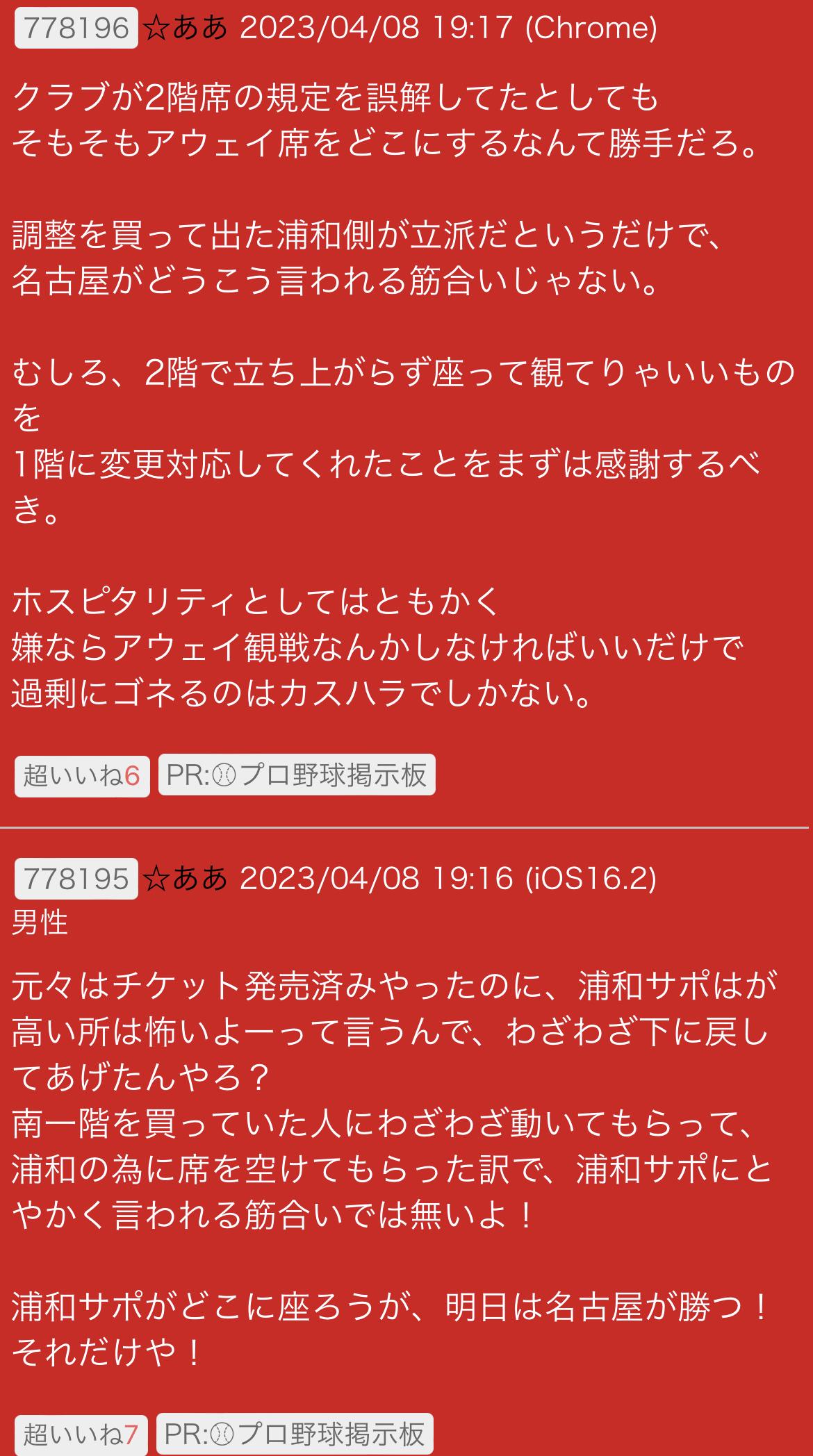The height and width of the screenshot is (1456, 813).
Task: Open PR プロ野球掲示板 link under post 778196
Action: coord(297,775)
